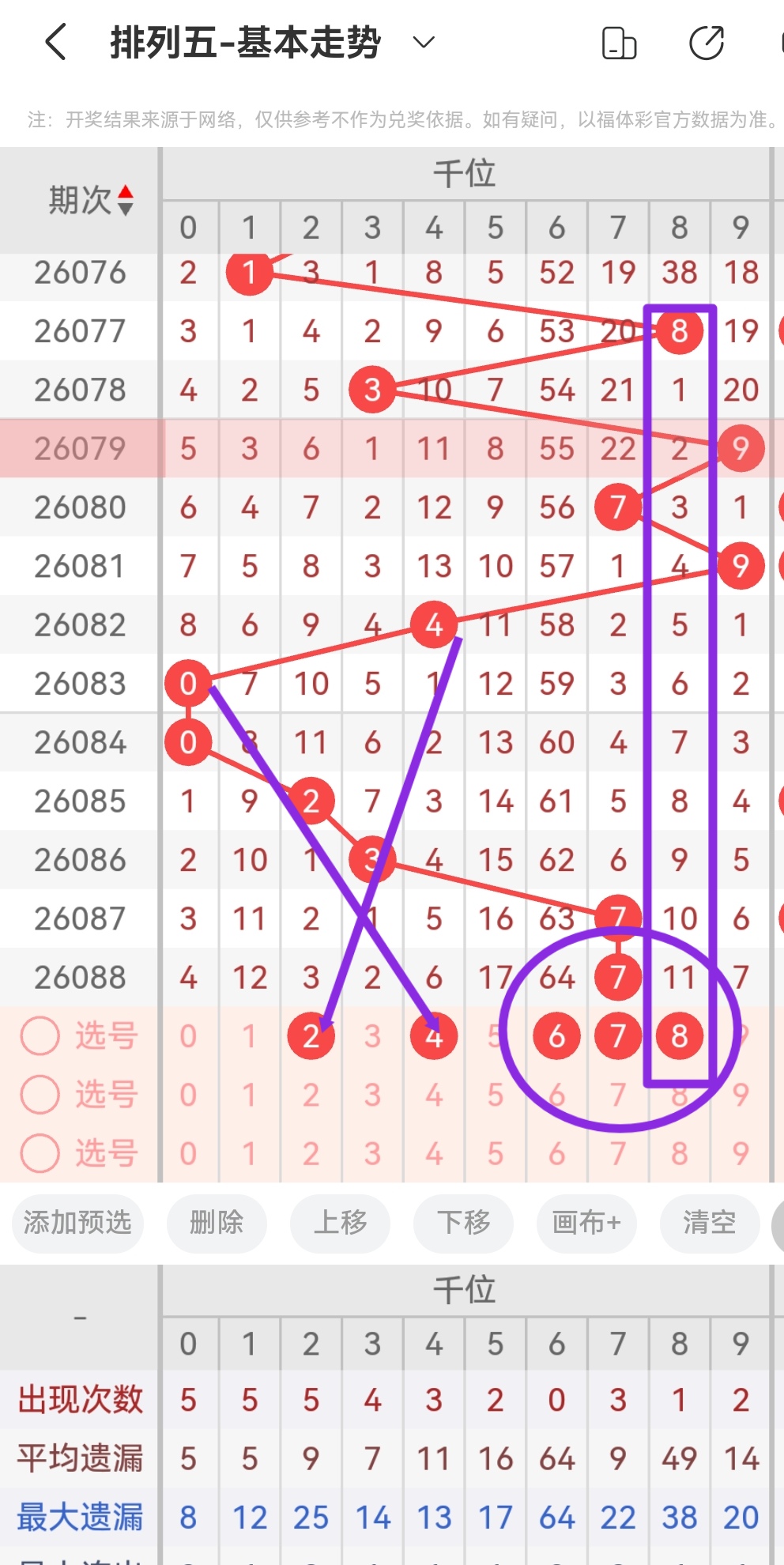Tap the 清空 button
The image size is (784, 1565).
pos(709,1224)
